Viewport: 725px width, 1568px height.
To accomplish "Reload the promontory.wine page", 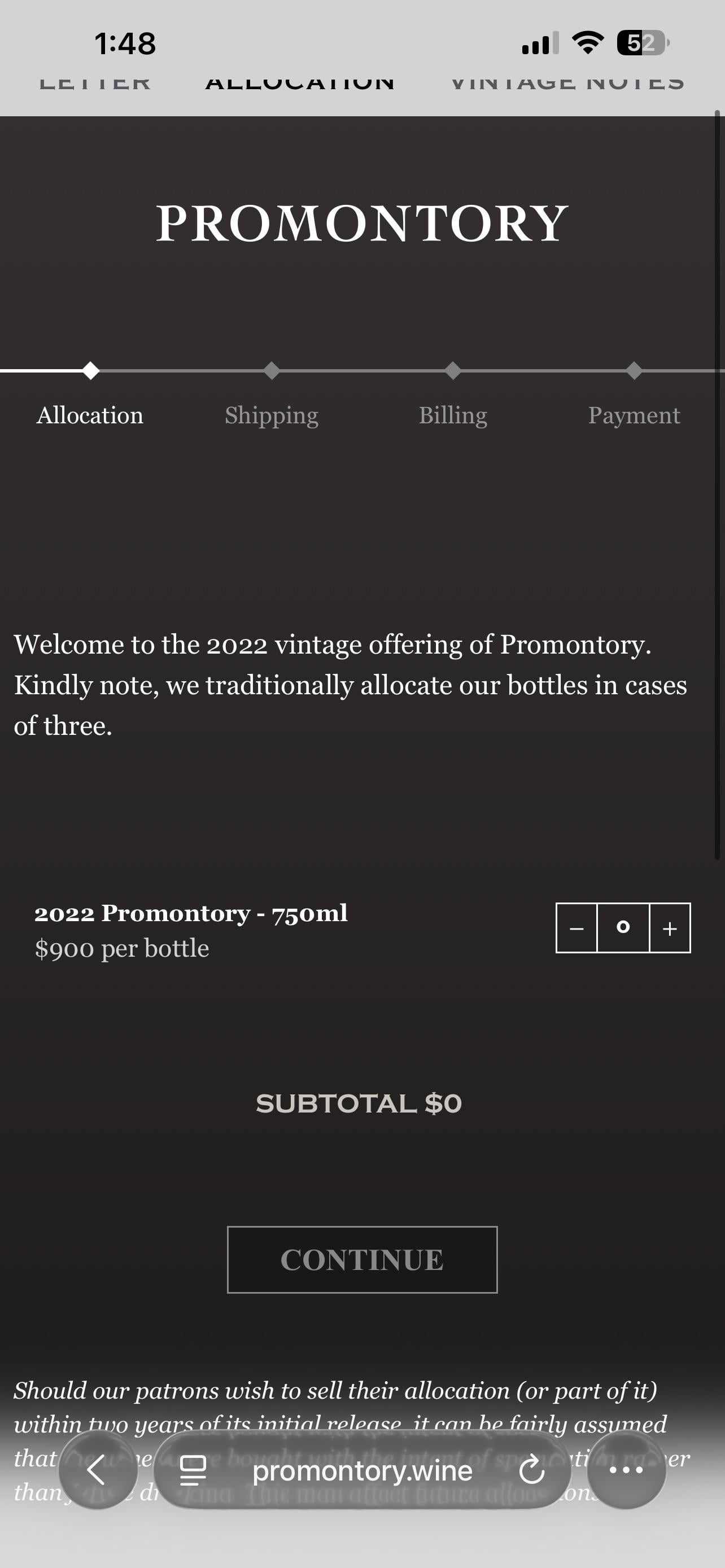I will point(531,1470).
